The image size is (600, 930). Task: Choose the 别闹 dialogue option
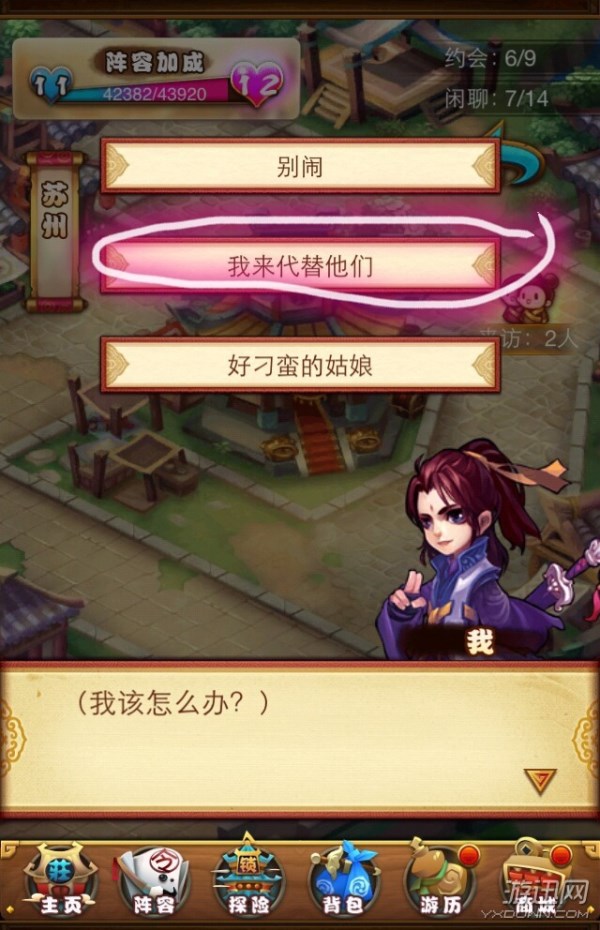[x=299, y=165]
